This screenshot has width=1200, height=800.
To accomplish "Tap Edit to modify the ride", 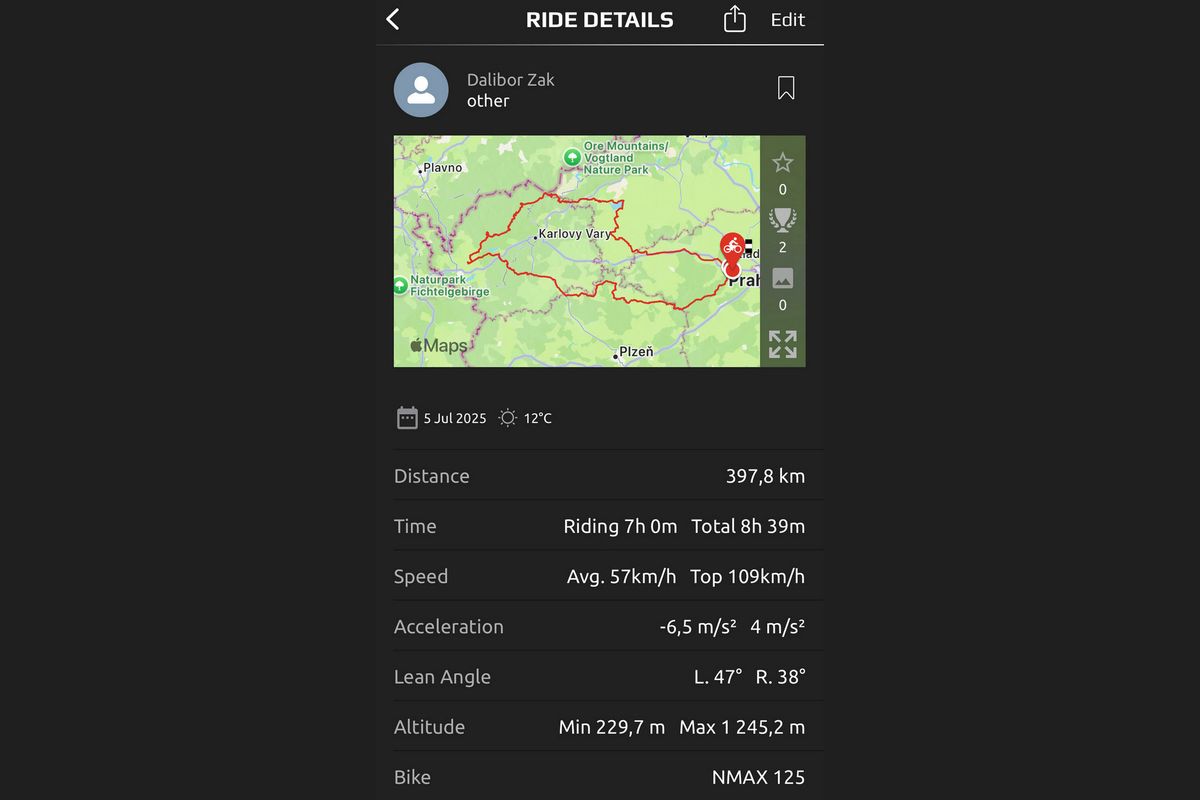I will click(x=787, y=19).
